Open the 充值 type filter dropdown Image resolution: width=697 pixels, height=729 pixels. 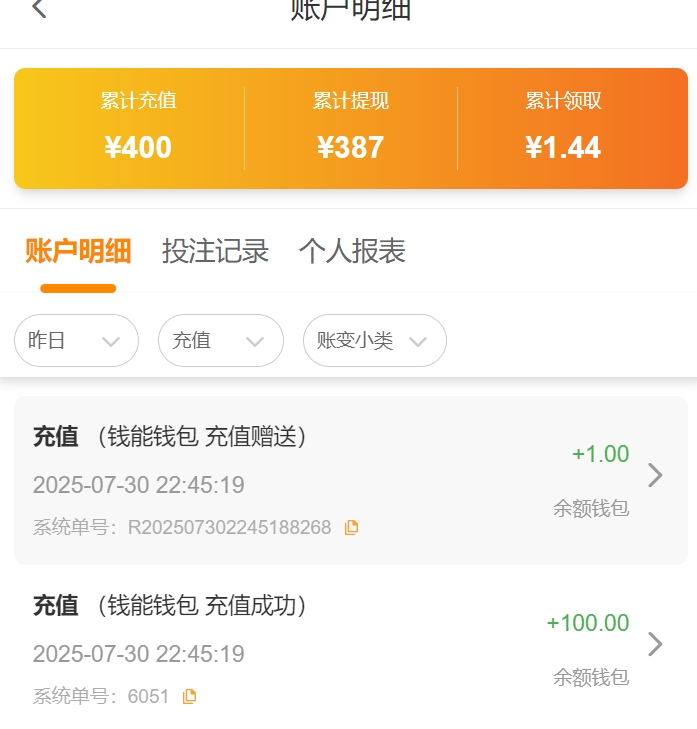220,341
